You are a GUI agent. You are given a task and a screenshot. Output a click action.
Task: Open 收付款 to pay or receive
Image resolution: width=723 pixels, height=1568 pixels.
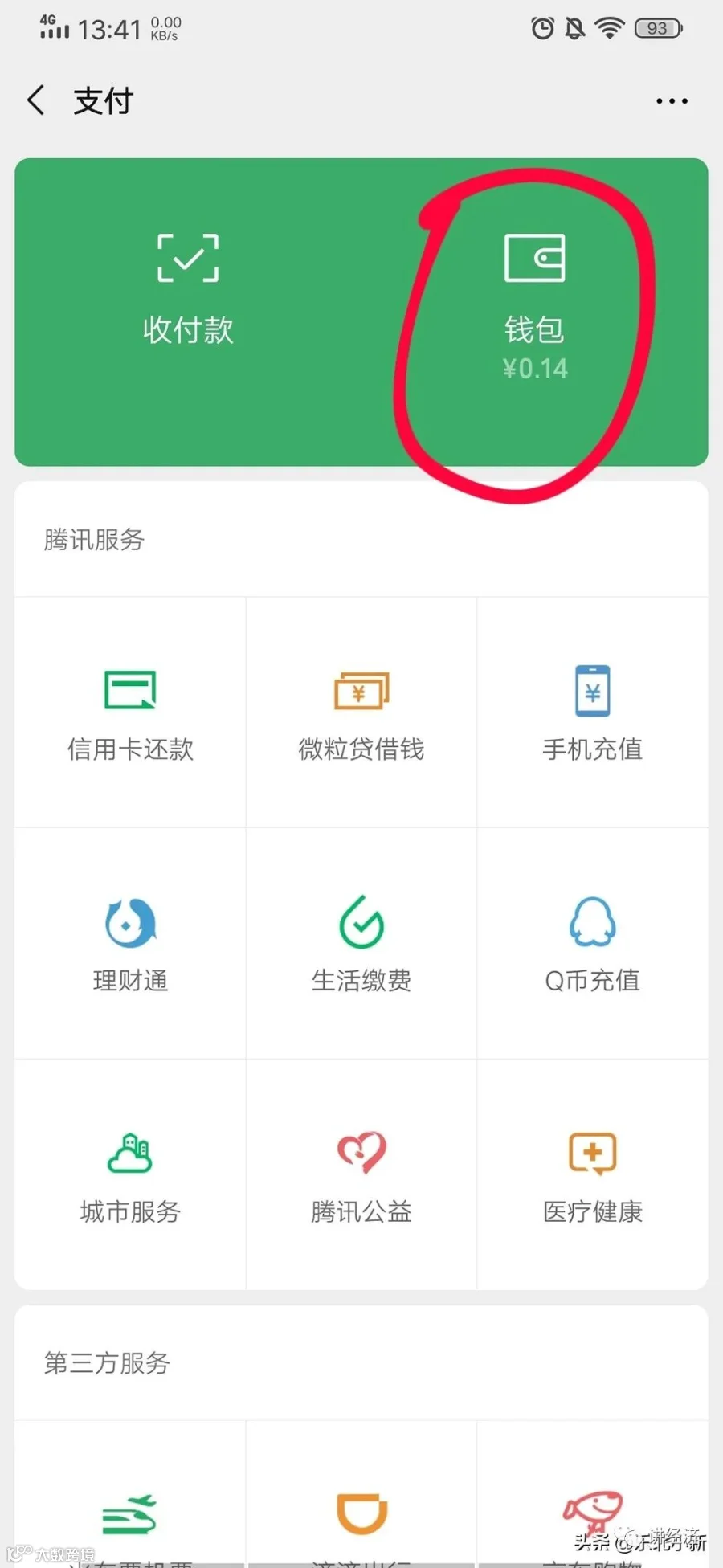[188, 291]
